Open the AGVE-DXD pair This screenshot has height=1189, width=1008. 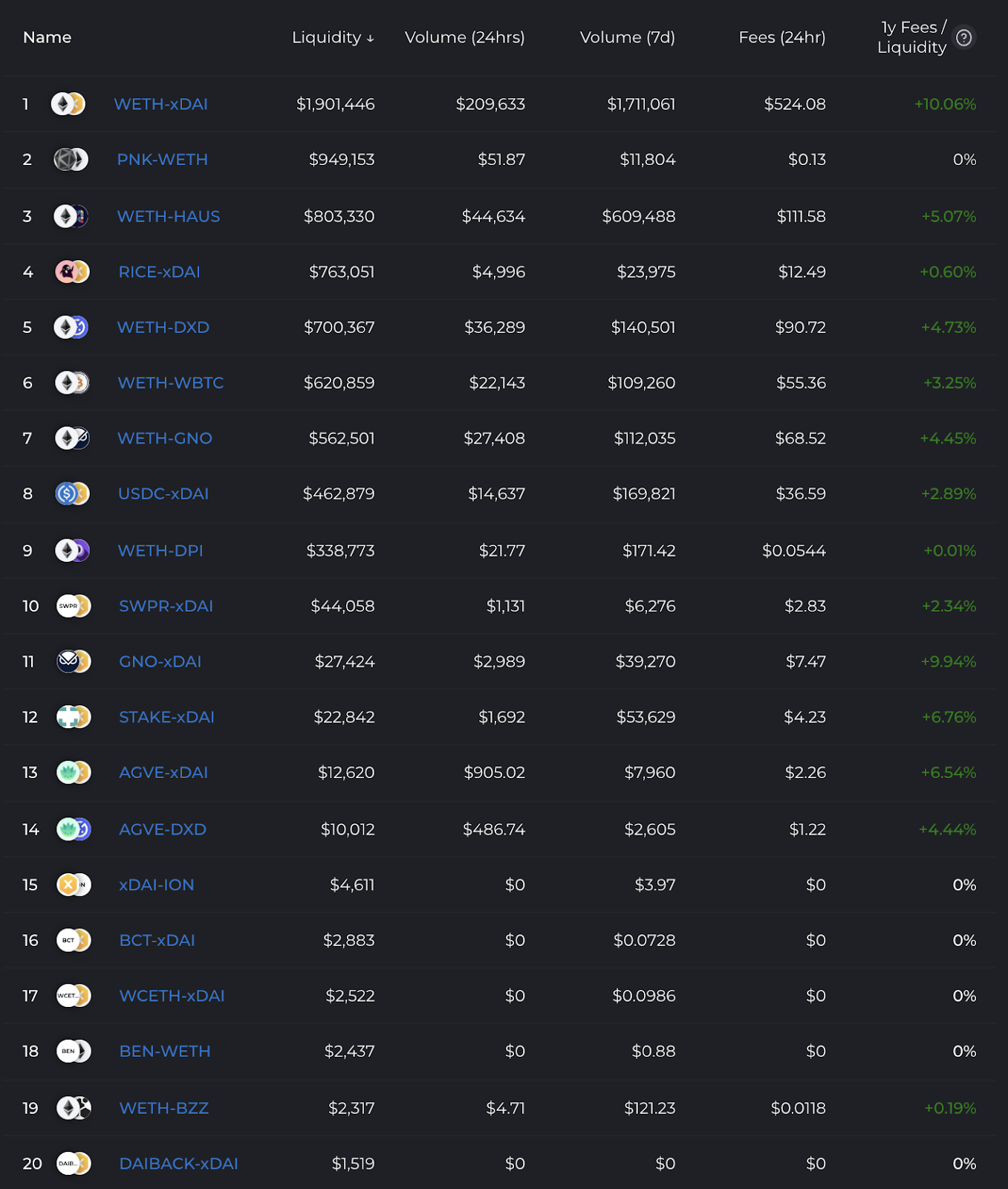point(163,829)
